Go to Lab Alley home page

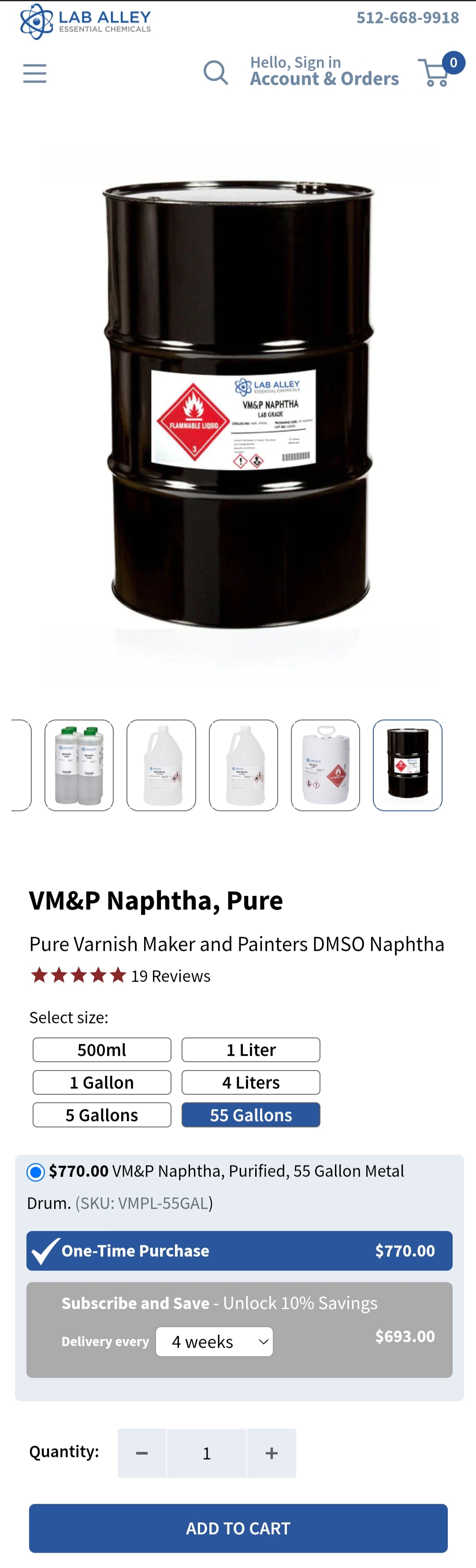[x=86, y=21]
